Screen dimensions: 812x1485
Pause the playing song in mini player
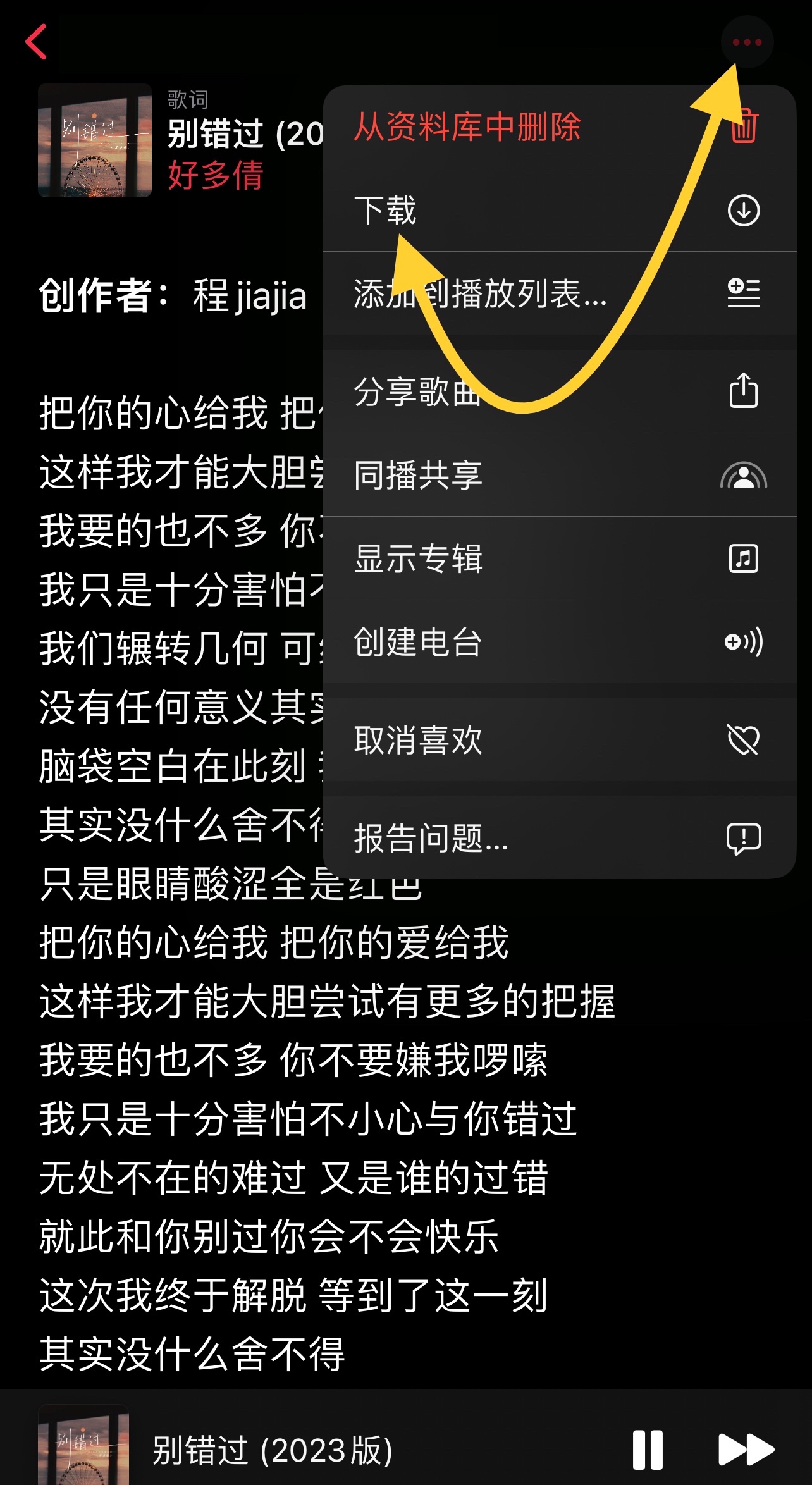pos(648,1450)
